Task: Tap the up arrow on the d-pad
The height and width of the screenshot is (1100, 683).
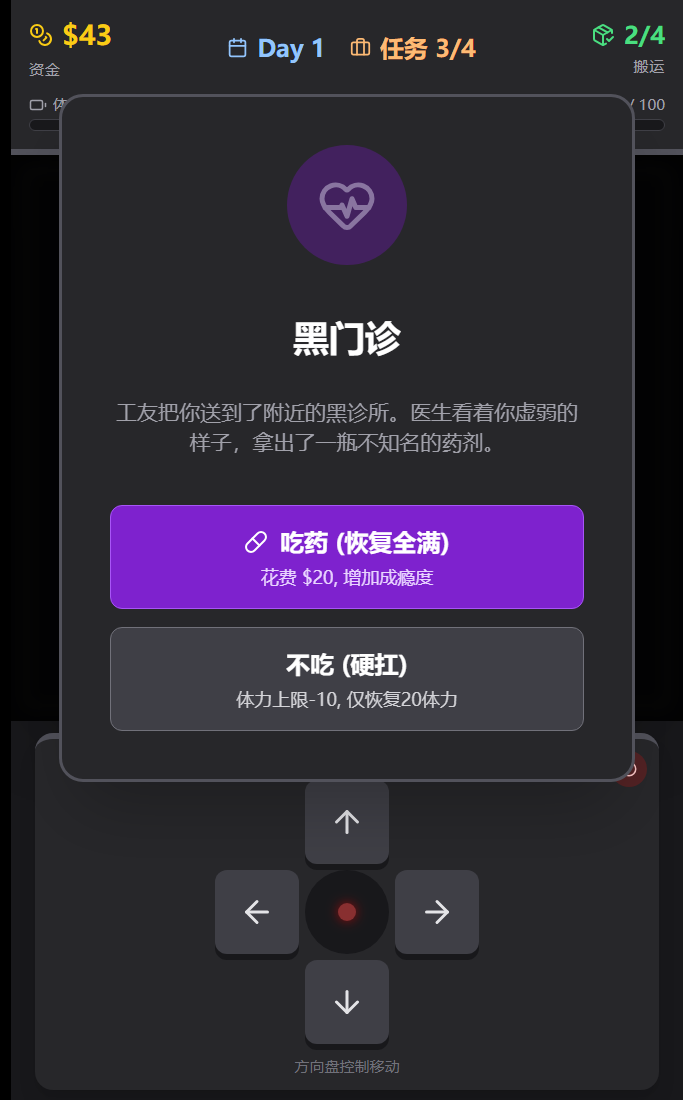Action: click(x=347, y=823)
